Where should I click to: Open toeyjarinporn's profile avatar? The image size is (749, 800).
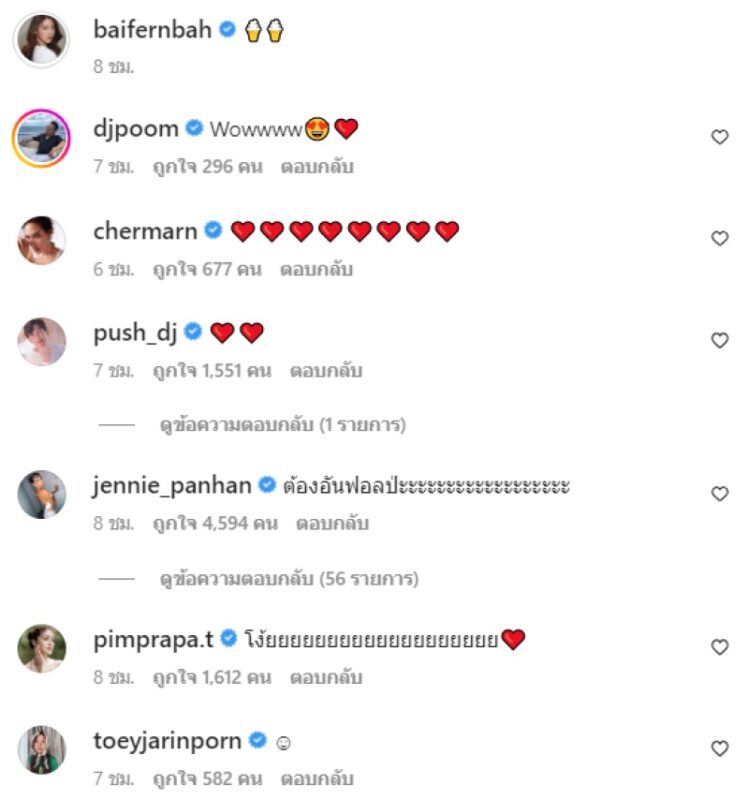(x=42, y=749)
